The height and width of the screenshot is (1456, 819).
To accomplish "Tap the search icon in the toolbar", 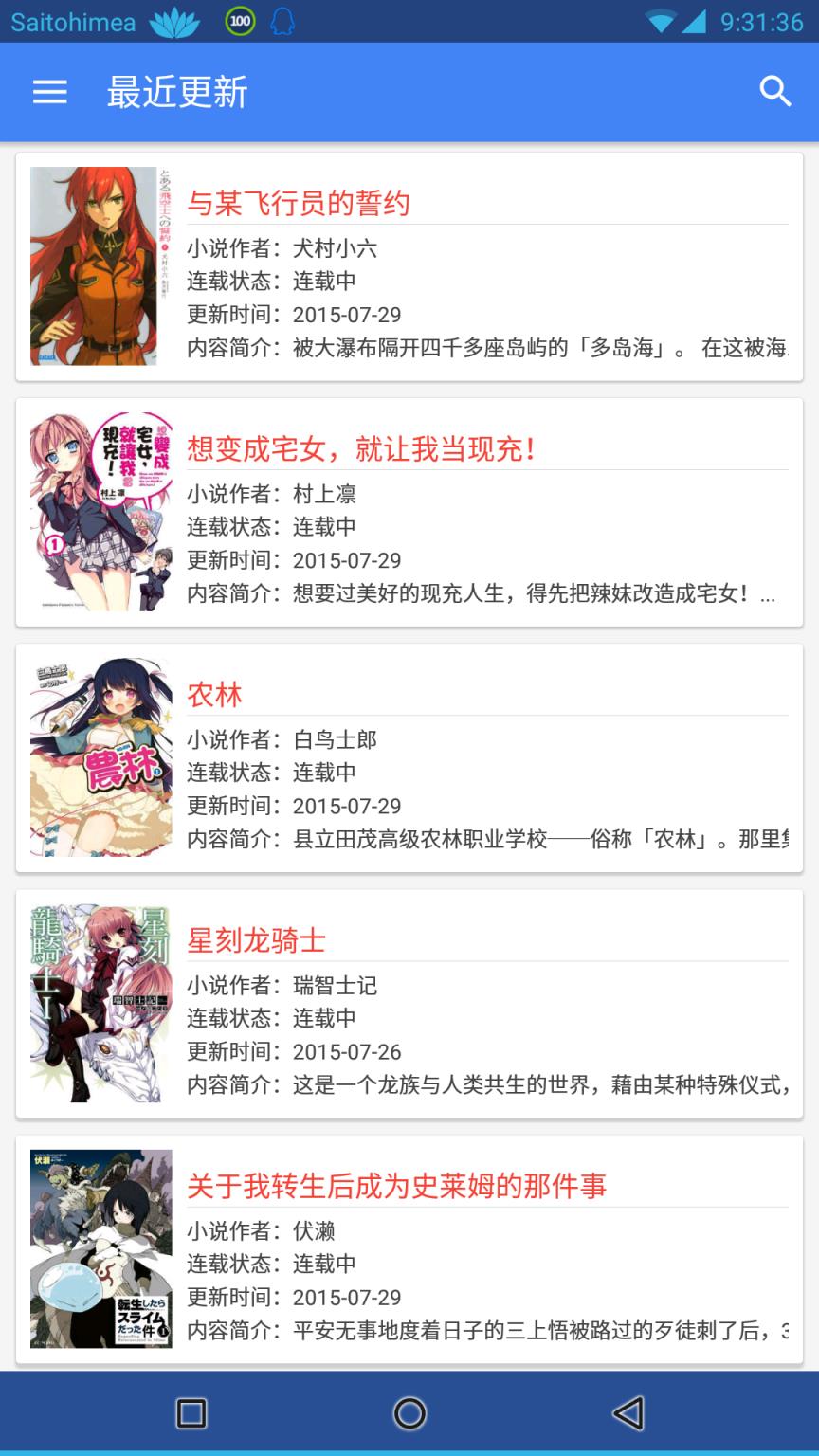I will [774, 91].
